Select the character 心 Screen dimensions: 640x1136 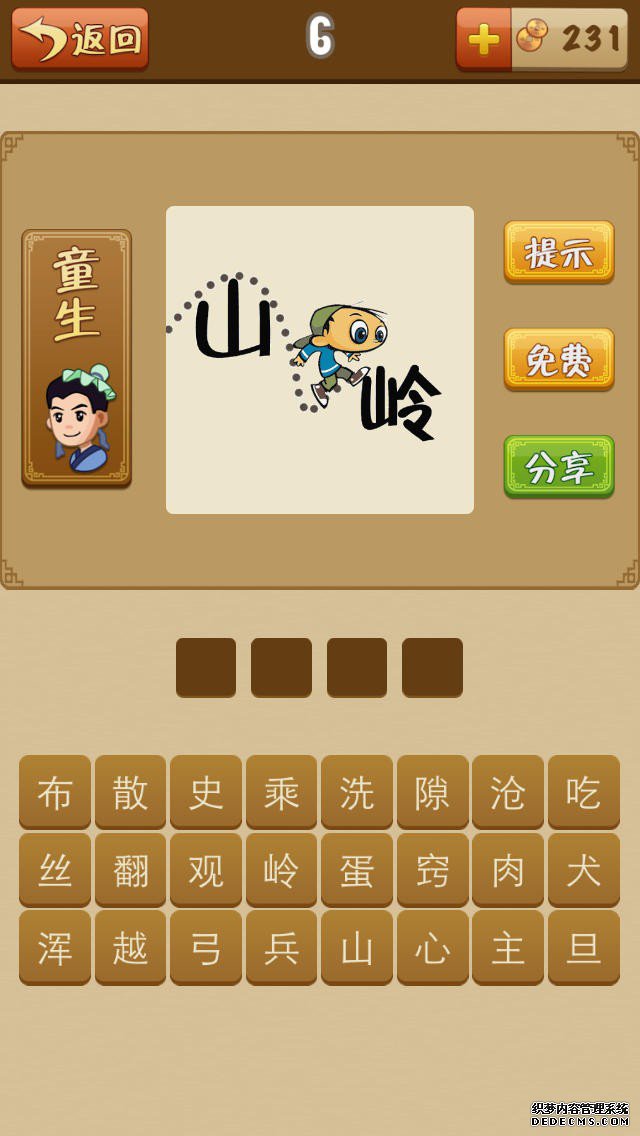pyautogui.click(x=433, y=947)
